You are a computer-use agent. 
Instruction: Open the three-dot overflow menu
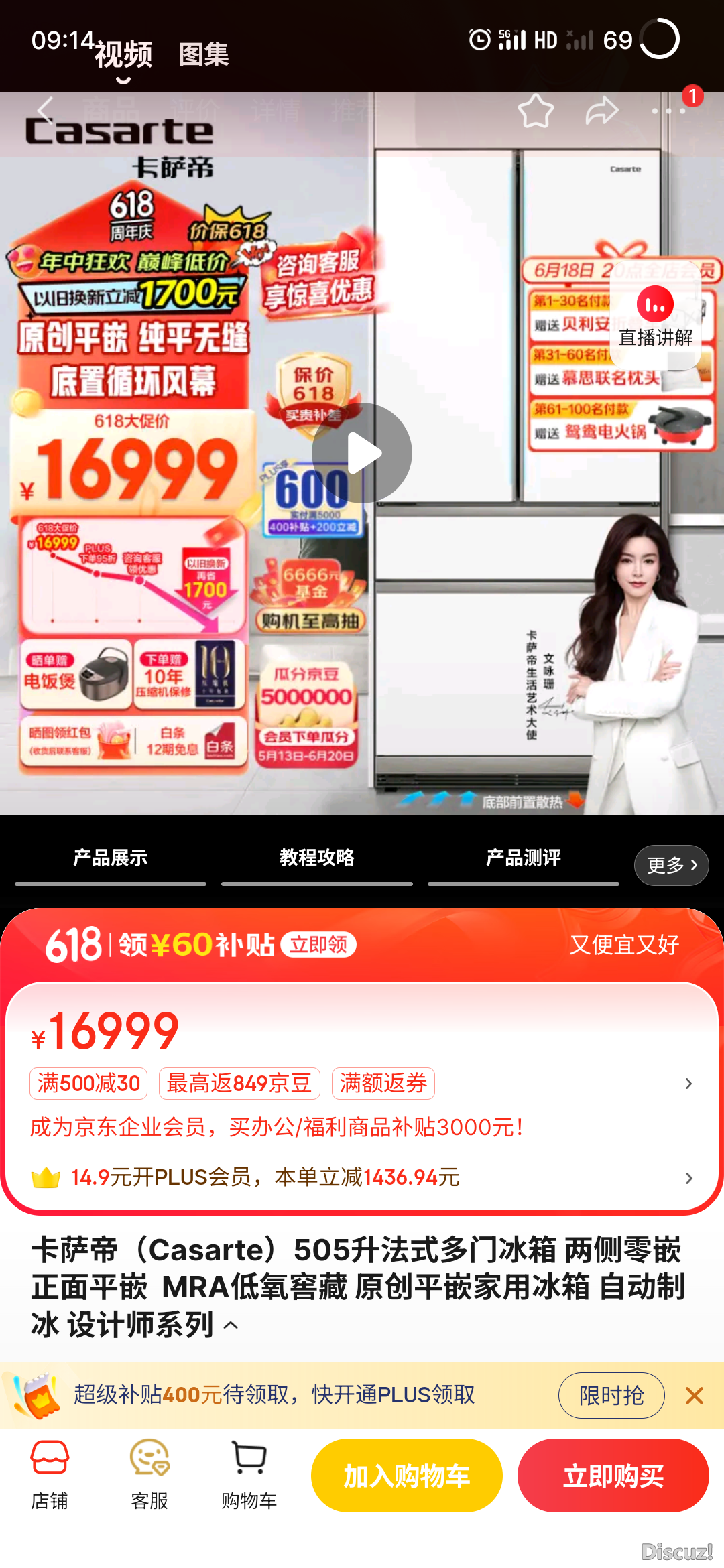[668, 111]
